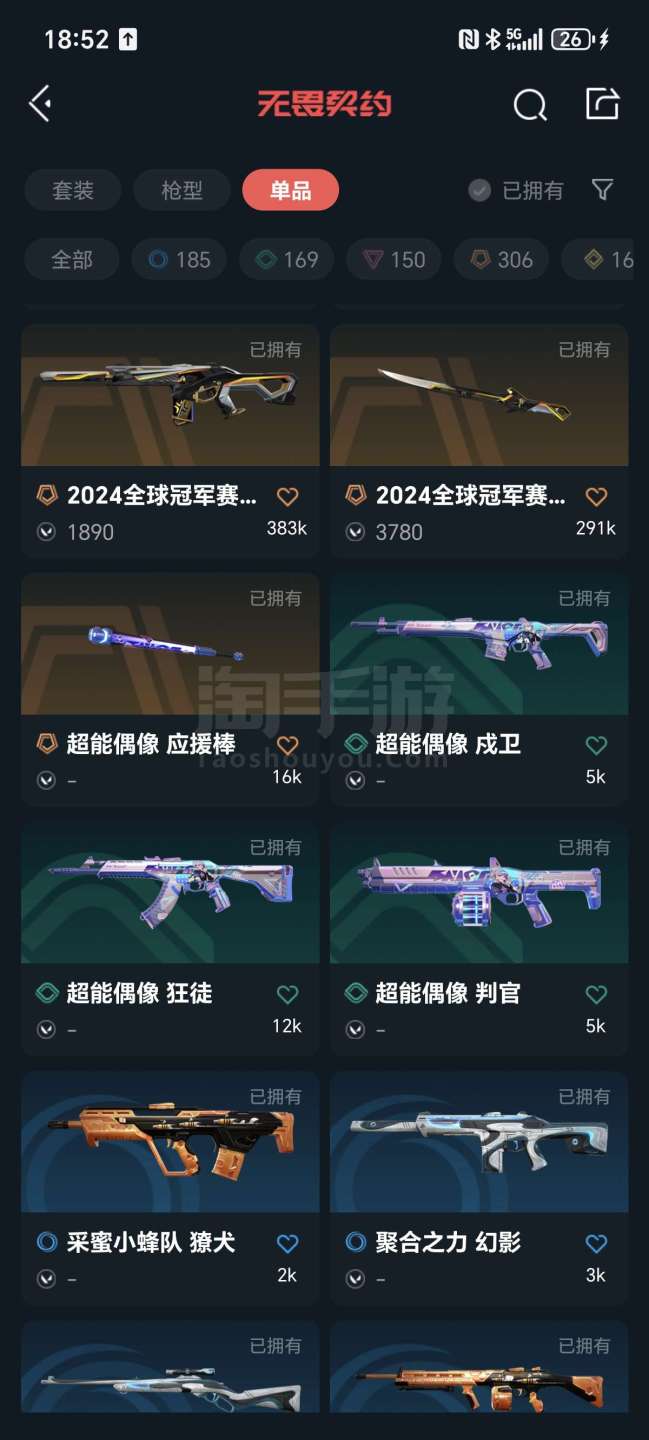Image resolution: width=649 pixels, height=1440 pixels.
Task: Go back using the top-left arrow
Action: click(40, 104)
